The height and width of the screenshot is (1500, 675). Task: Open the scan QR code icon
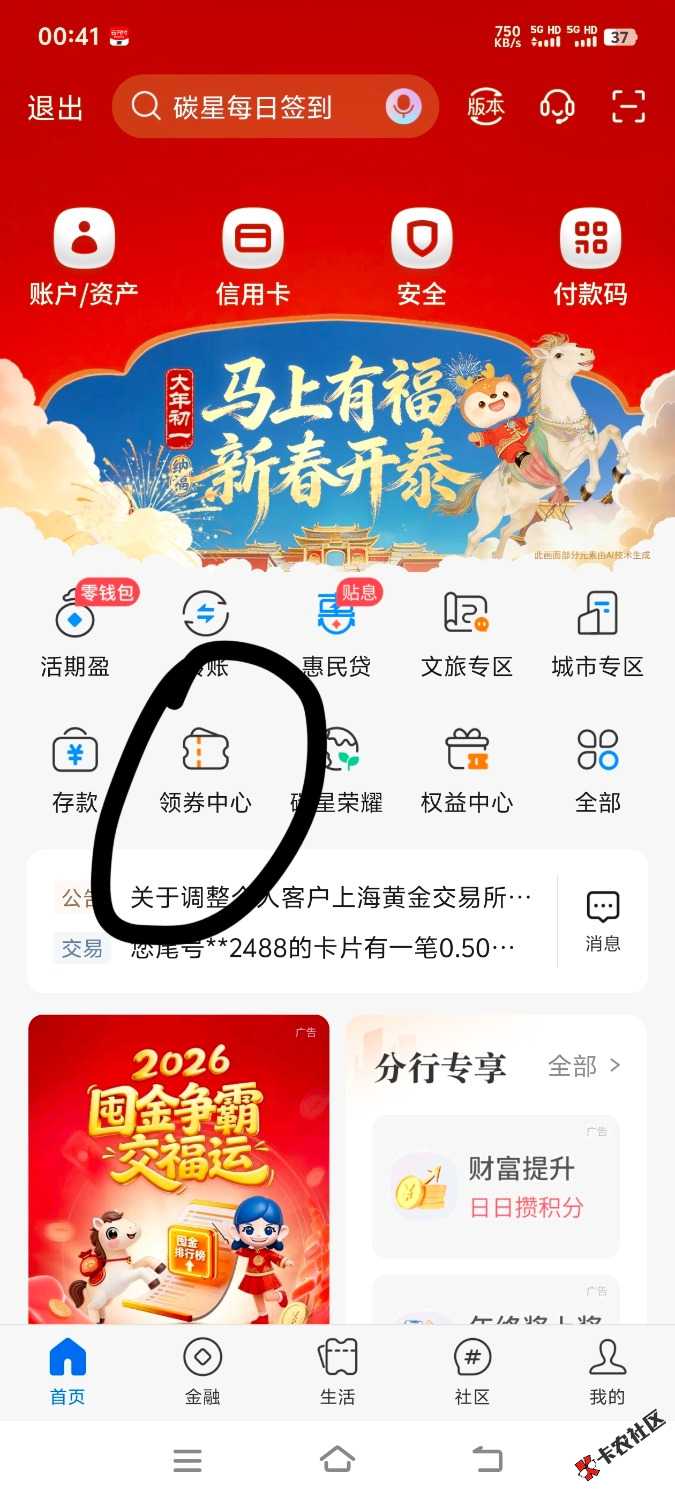tap(628, 107)
